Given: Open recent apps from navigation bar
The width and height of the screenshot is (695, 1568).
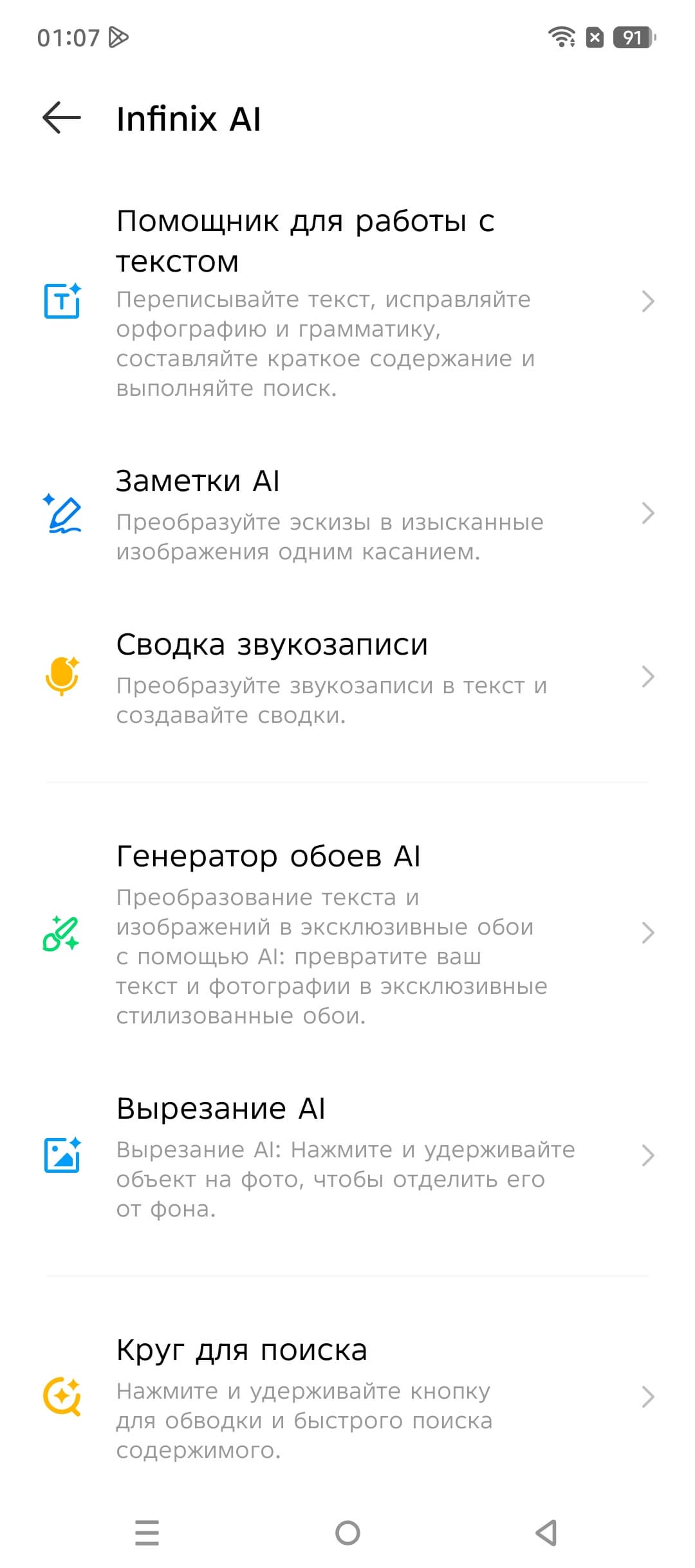Looking at the screenshot, I should pos(147,1533).
